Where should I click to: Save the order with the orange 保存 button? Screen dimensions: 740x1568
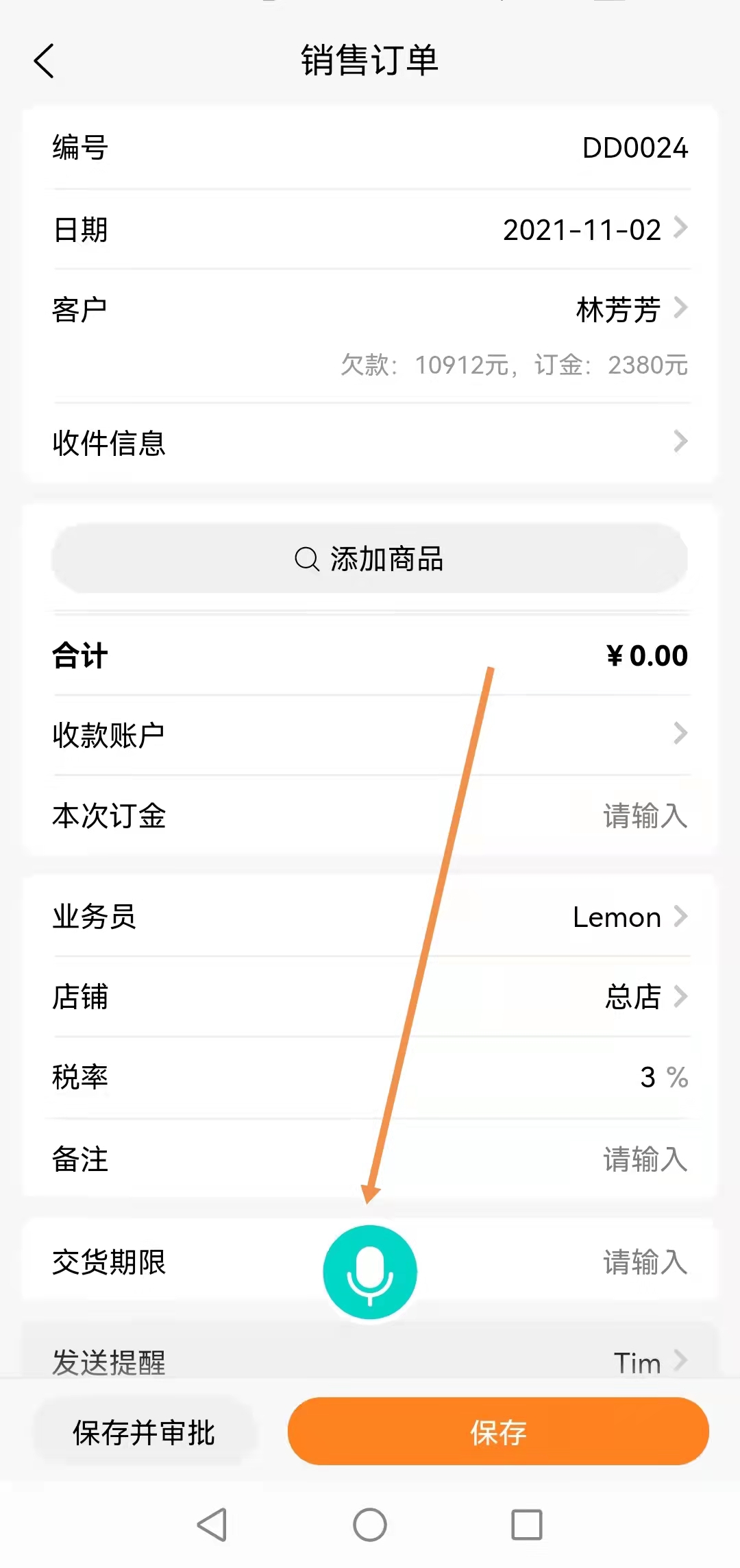498,1432
